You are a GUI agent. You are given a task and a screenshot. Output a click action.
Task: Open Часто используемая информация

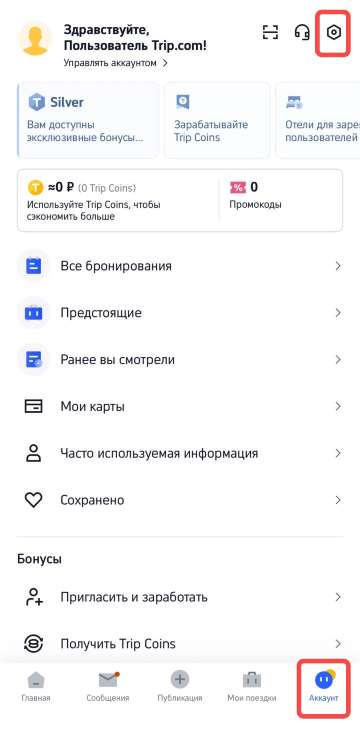(180, 453)
